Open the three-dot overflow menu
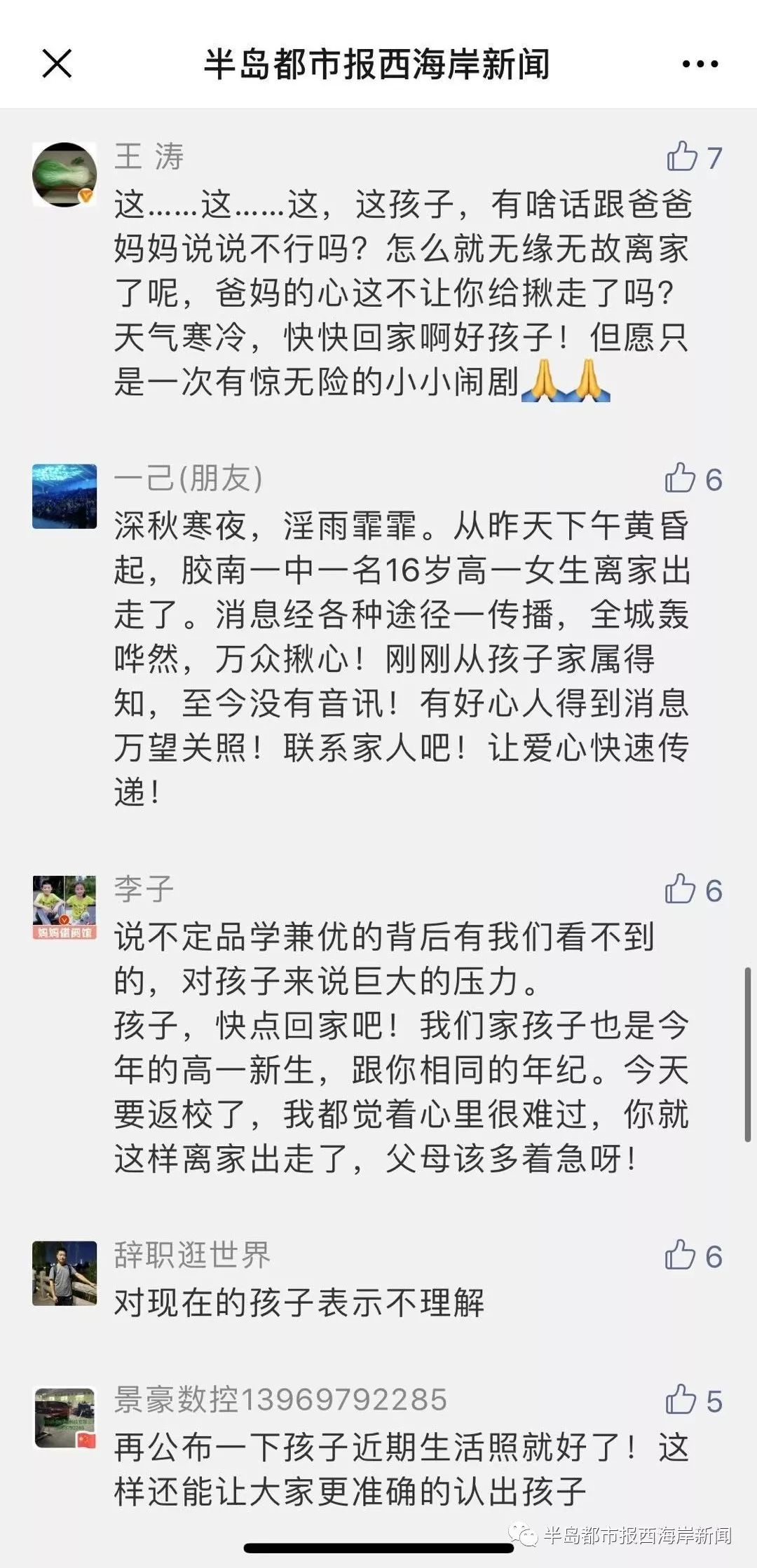The image size is (757, 1568). pos(700,64)
